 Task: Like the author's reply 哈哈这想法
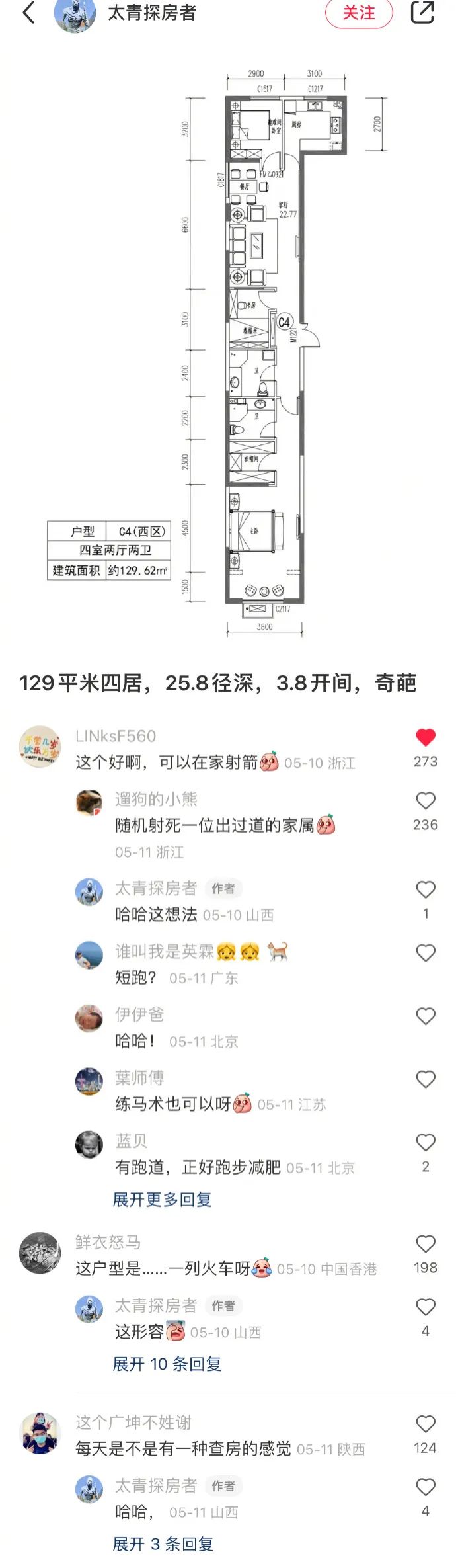click(426, 890)
